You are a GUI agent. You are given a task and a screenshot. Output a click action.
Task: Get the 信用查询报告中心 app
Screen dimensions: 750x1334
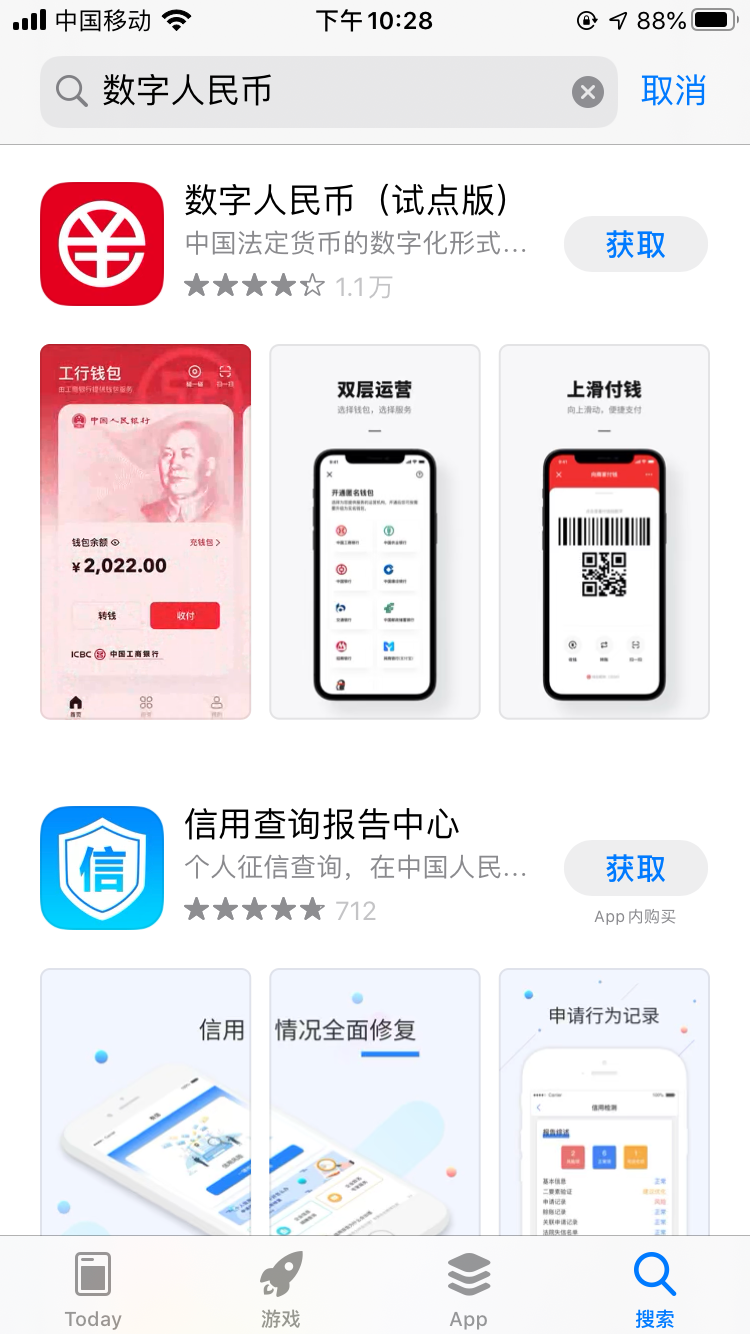coord(635,868)
